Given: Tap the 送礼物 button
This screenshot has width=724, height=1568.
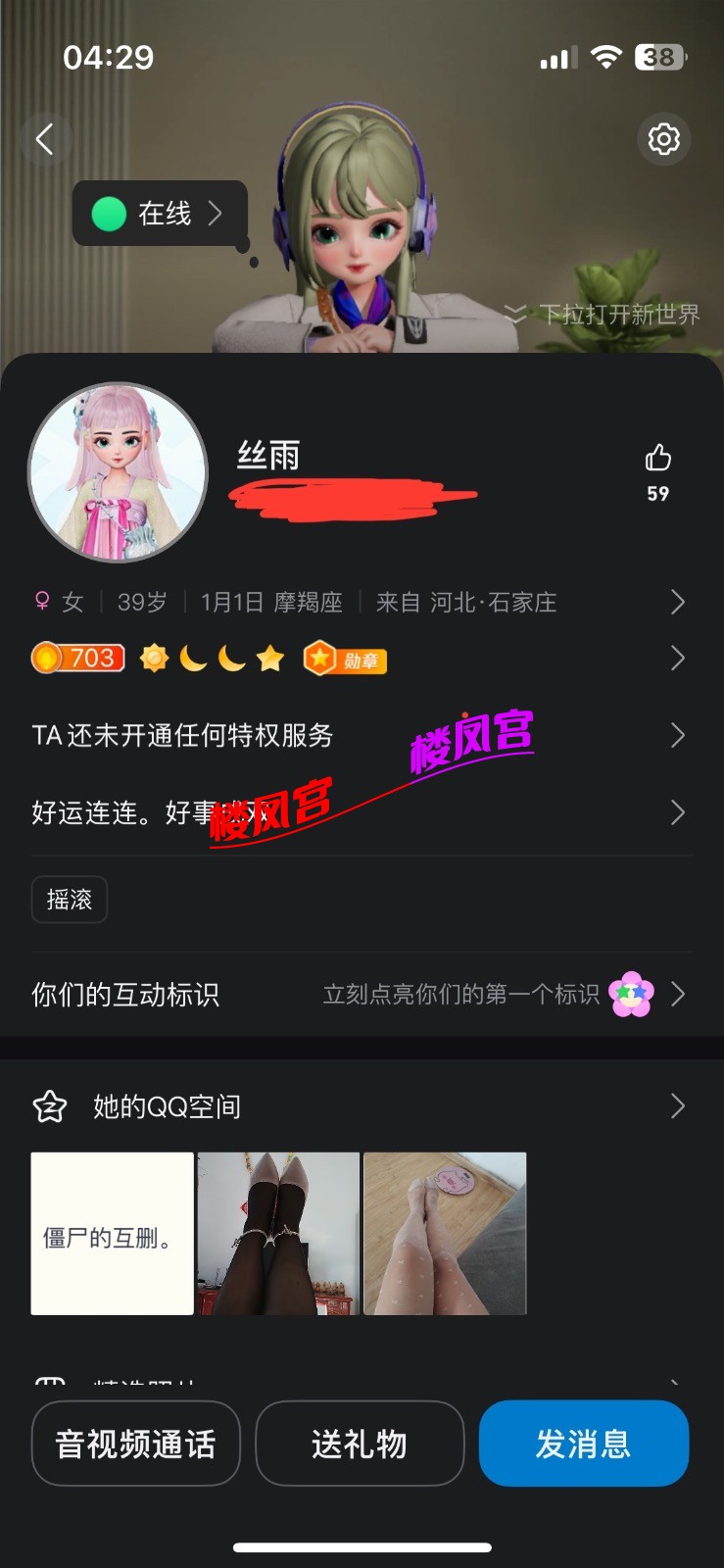Looking at the screenshot, I should click(360, 1444).
